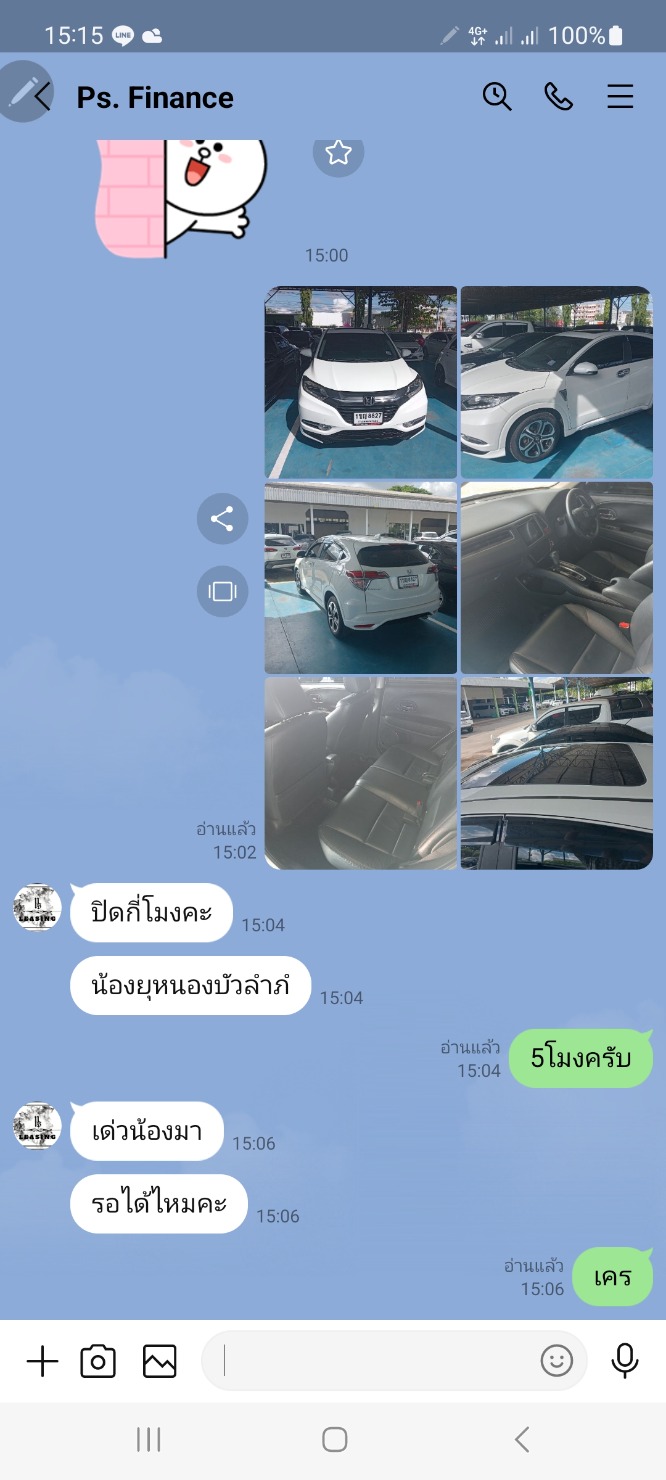This screenshot has width=666, height=1480.
Task: View the side view photo of white car
Action: click(556, 382)
